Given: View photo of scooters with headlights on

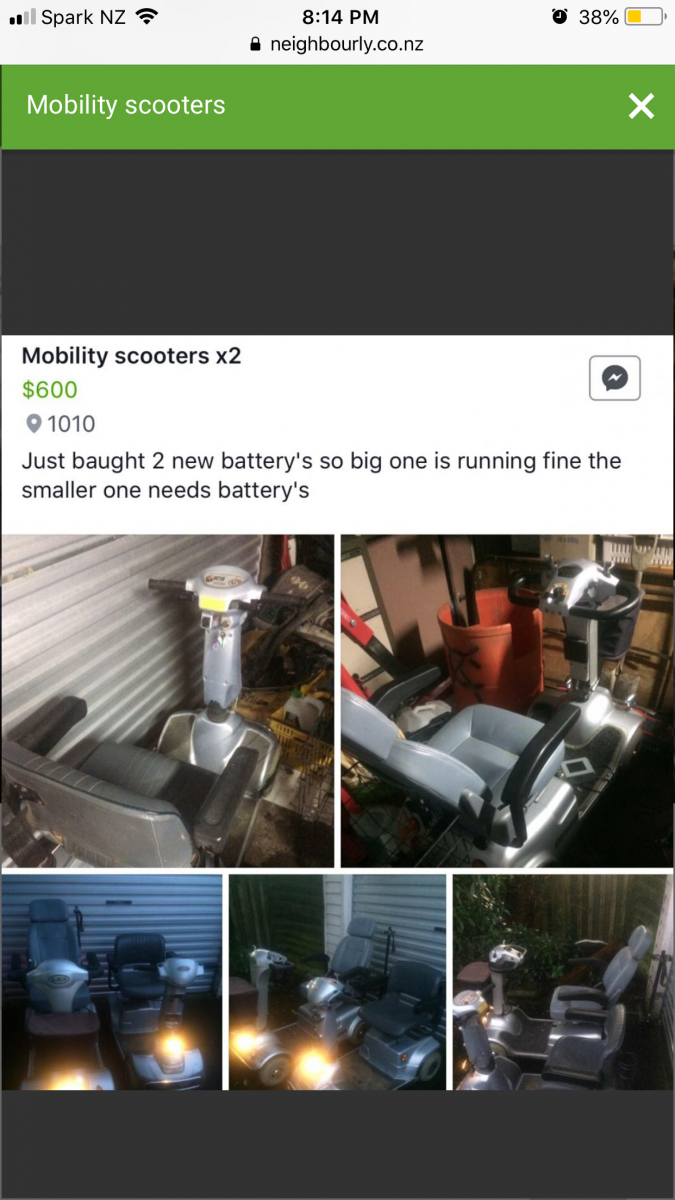Looking at the screenshot, I should click(x=336, y=982).
